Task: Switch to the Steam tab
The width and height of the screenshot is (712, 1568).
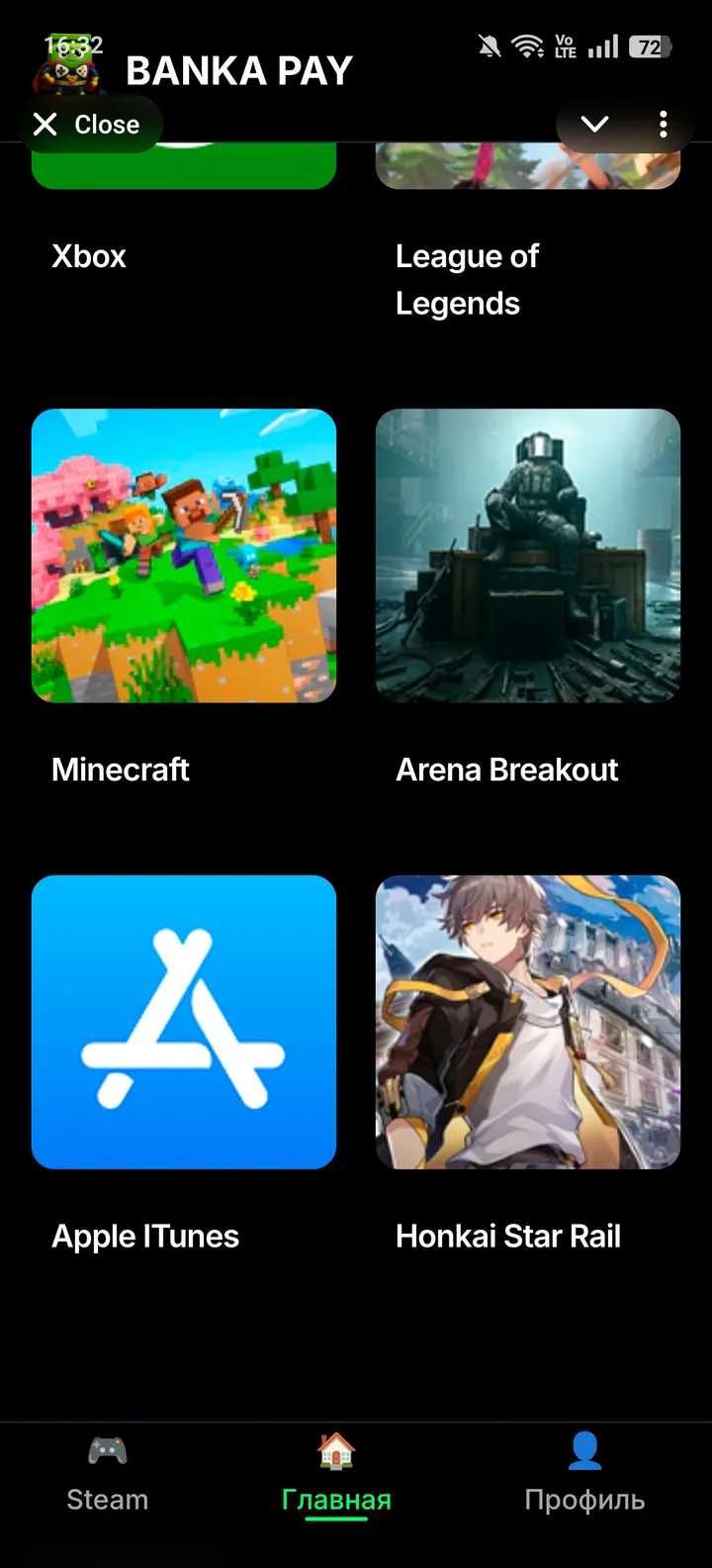Action: [x=108, y=1475]
